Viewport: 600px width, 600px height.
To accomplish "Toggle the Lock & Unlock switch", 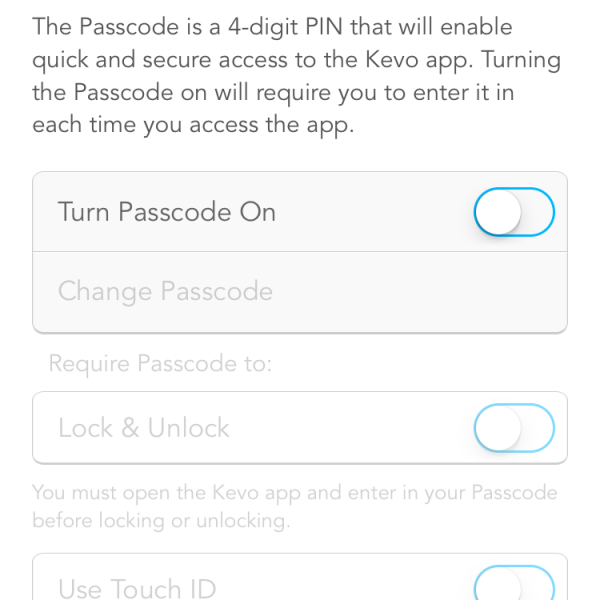I will (514, 428).
